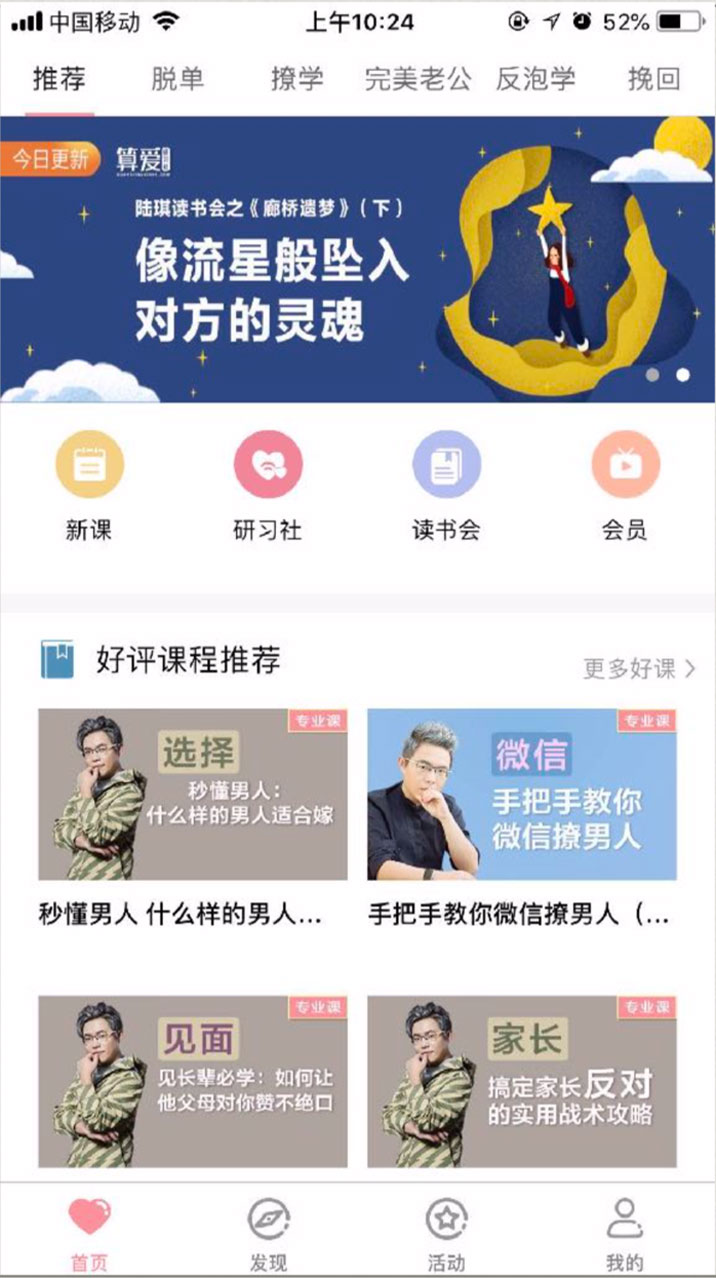Open the 搞定家长反对 course card
The image size is (716, 1278).
pos(522,1081)
